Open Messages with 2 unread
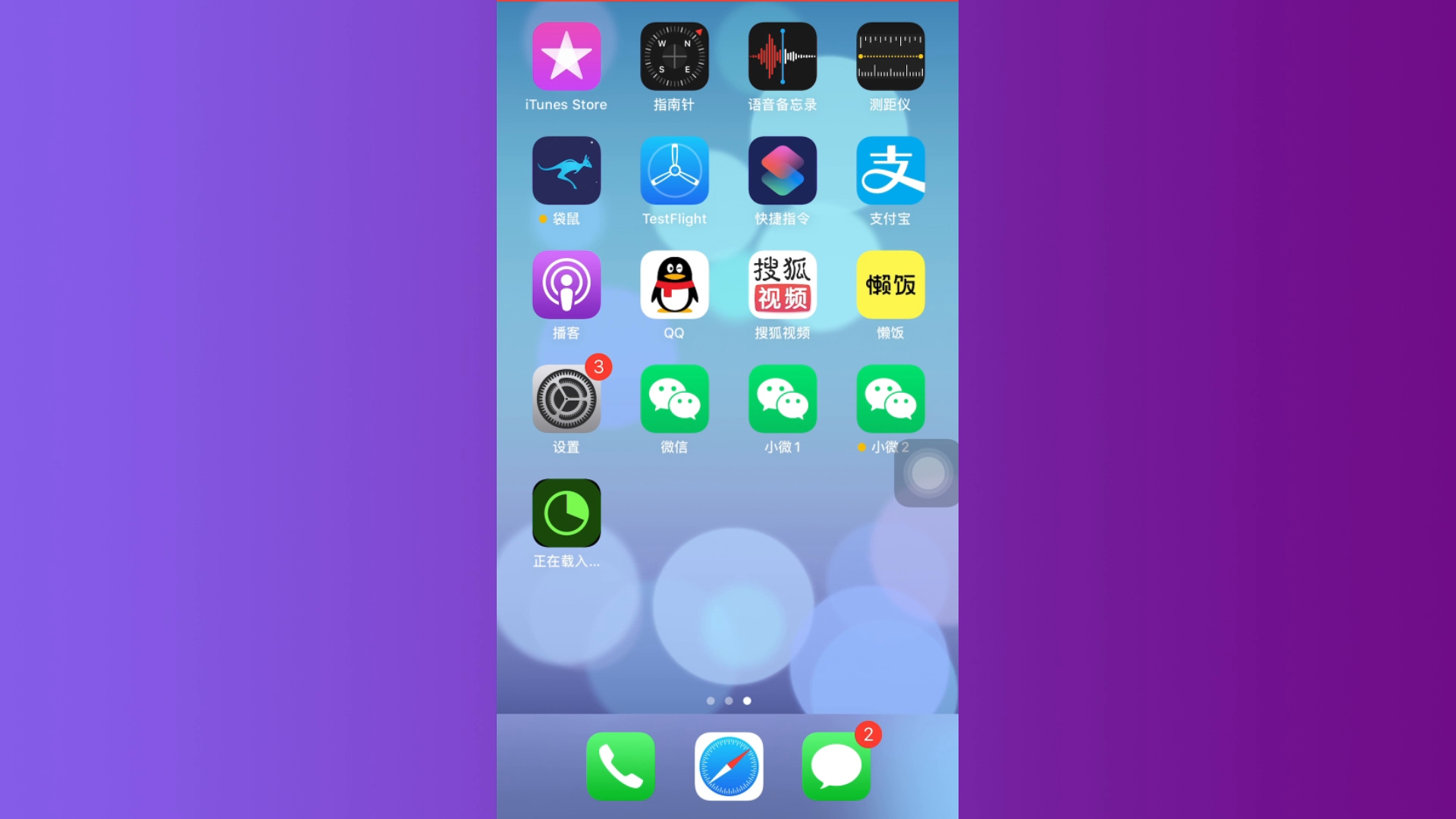This screenshot has width=1456, height=819. (x=836, y=766)
